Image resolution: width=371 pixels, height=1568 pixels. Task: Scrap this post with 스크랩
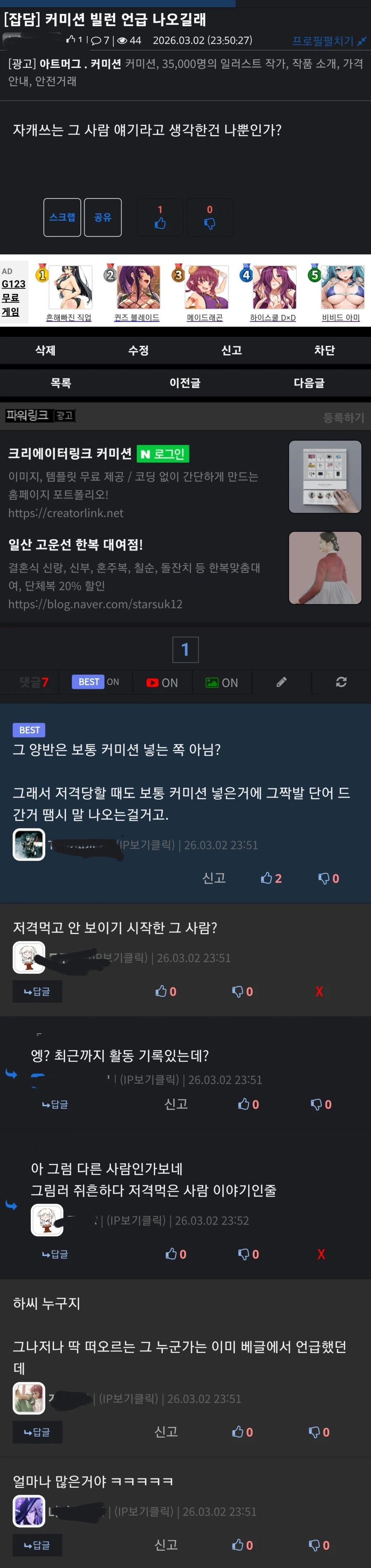coord(62,217)
